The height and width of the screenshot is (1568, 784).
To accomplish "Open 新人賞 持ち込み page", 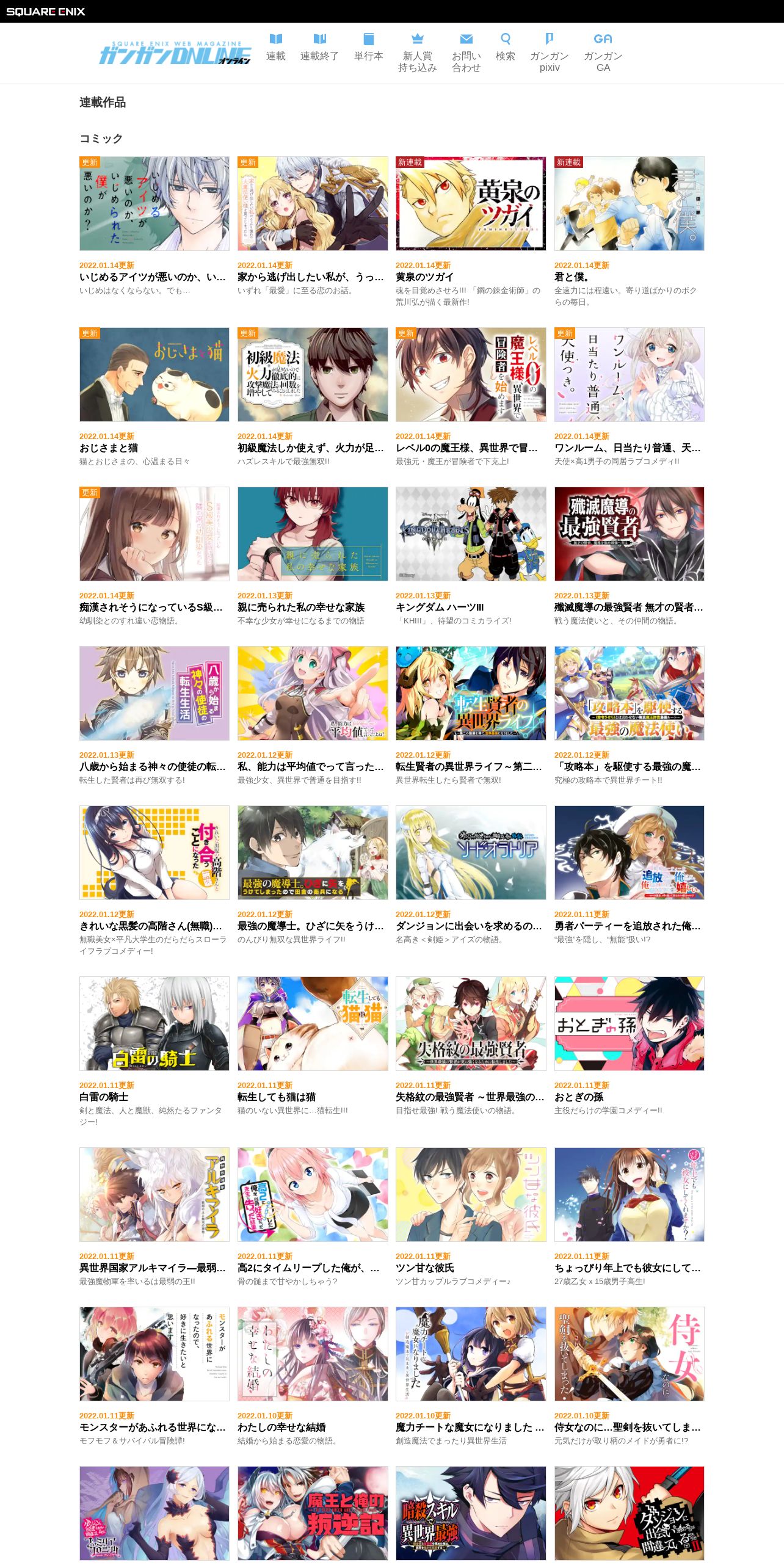I will point(417,53).
